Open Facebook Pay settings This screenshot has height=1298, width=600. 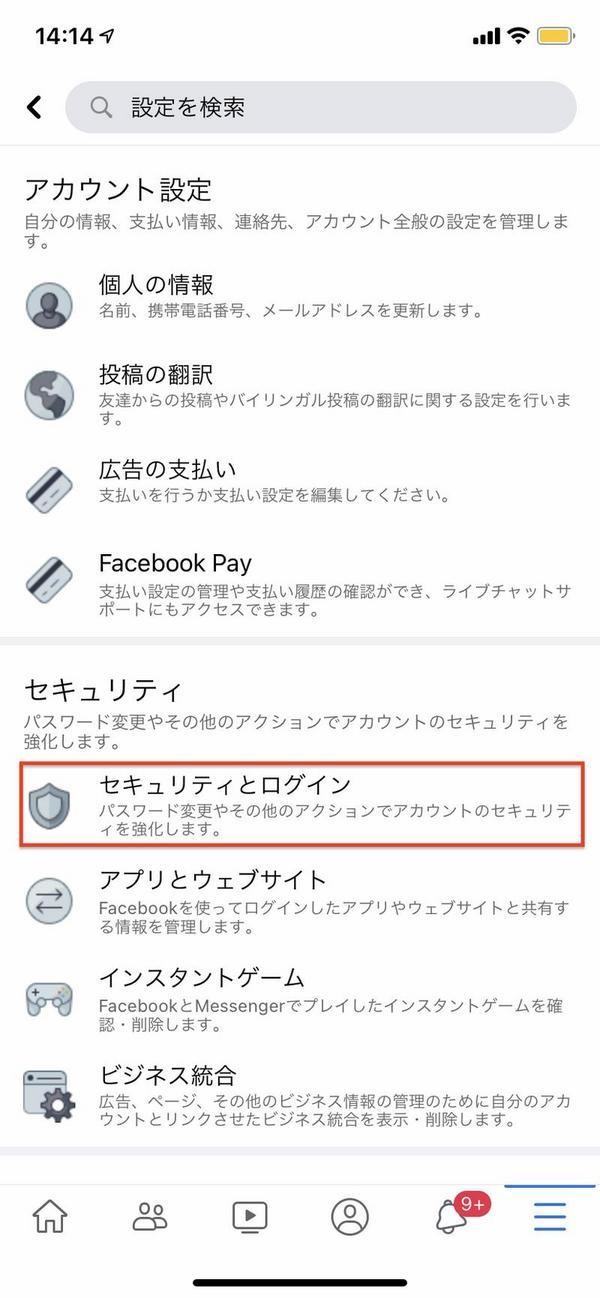pyautogui.click(x=300, y=584)
